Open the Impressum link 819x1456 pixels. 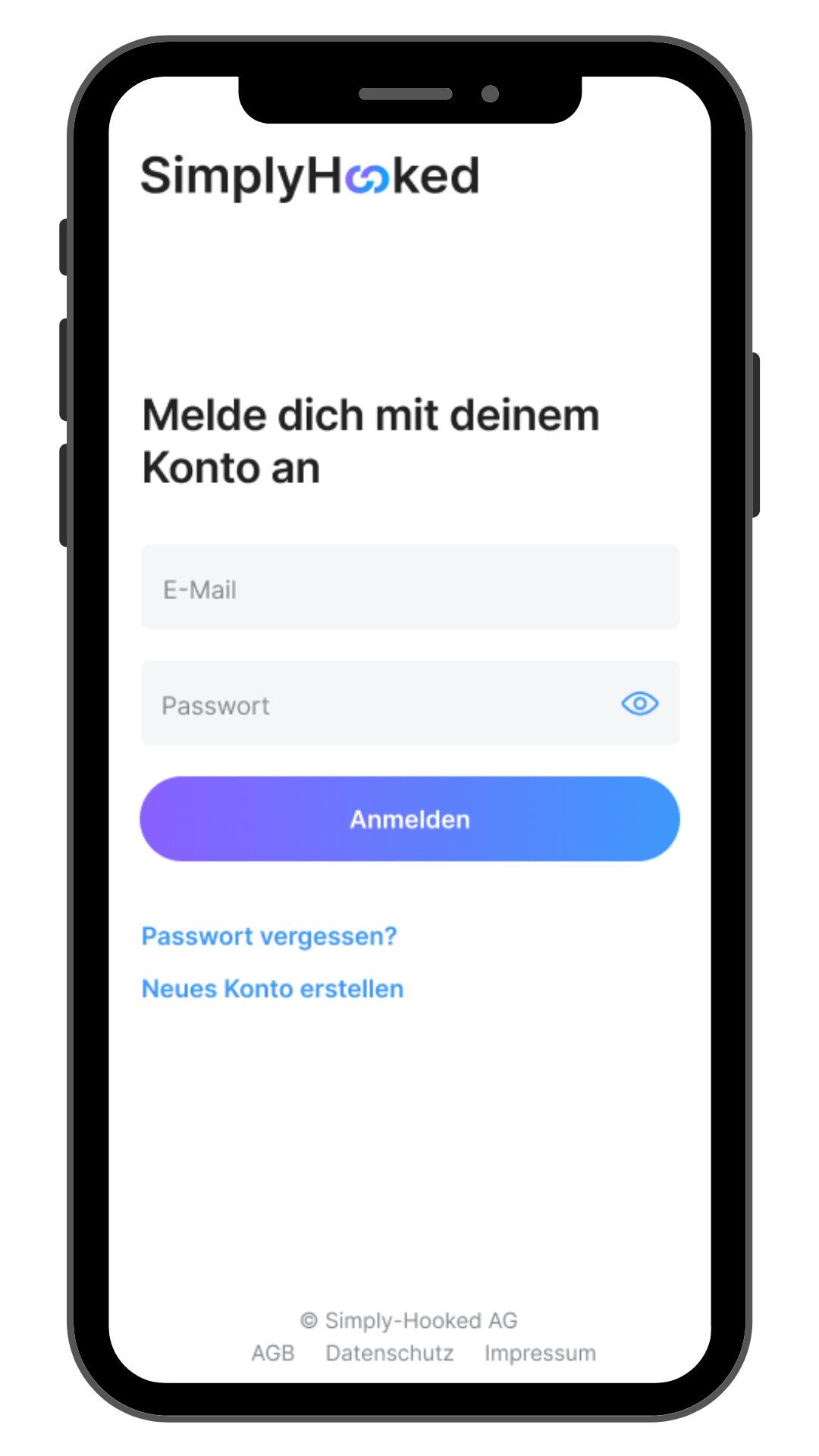point(540,1353)
